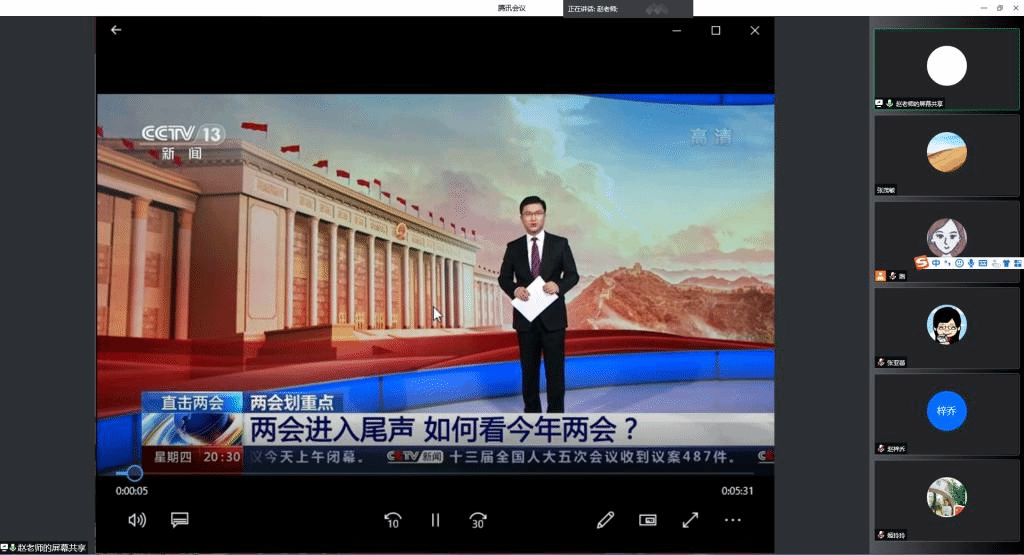Viewport: 1024px width, 555px height.
Task: Close the video player window
Action: pos(755,30)
